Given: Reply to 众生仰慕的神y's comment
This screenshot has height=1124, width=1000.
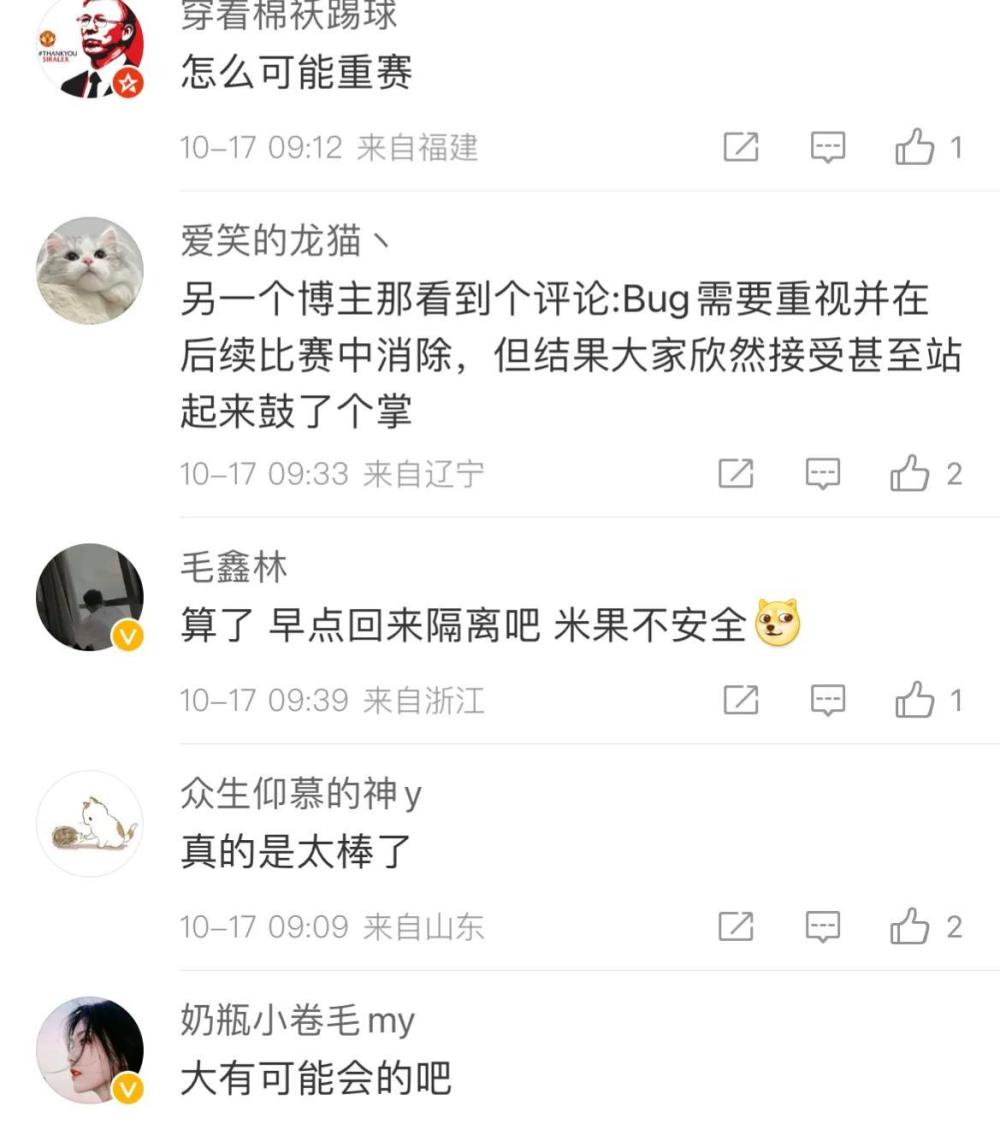Looking at the screenshot, I should [823, 927].
